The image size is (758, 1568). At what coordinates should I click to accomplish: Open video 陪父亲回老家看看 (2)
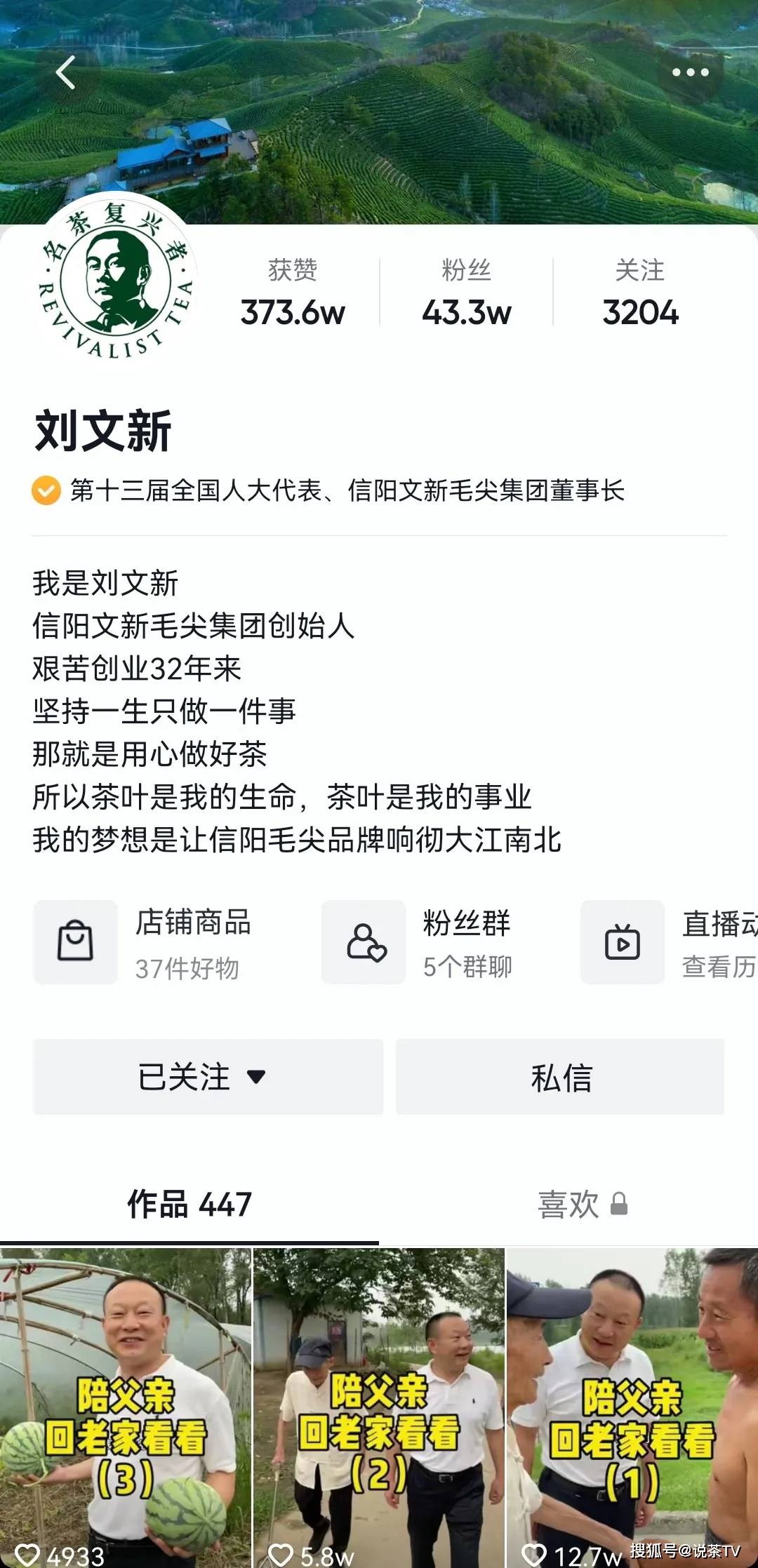[379, 1408]
